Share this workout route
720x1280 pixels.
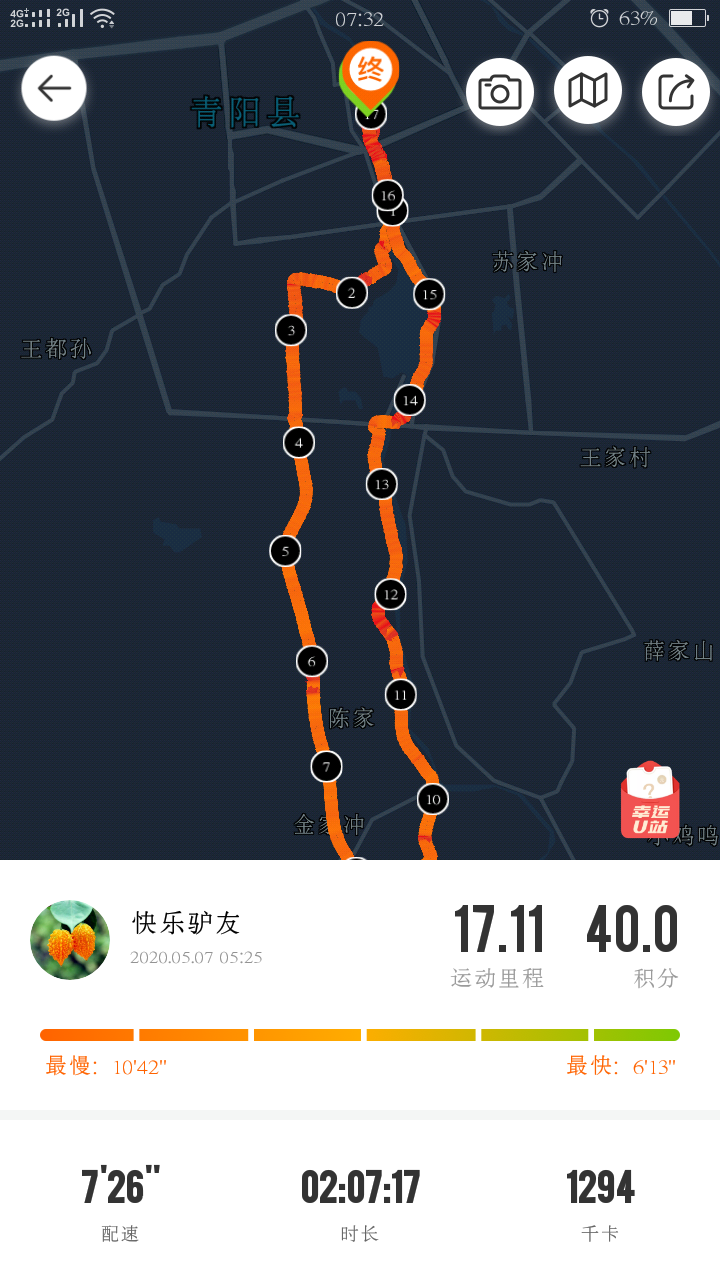(676, 92)
